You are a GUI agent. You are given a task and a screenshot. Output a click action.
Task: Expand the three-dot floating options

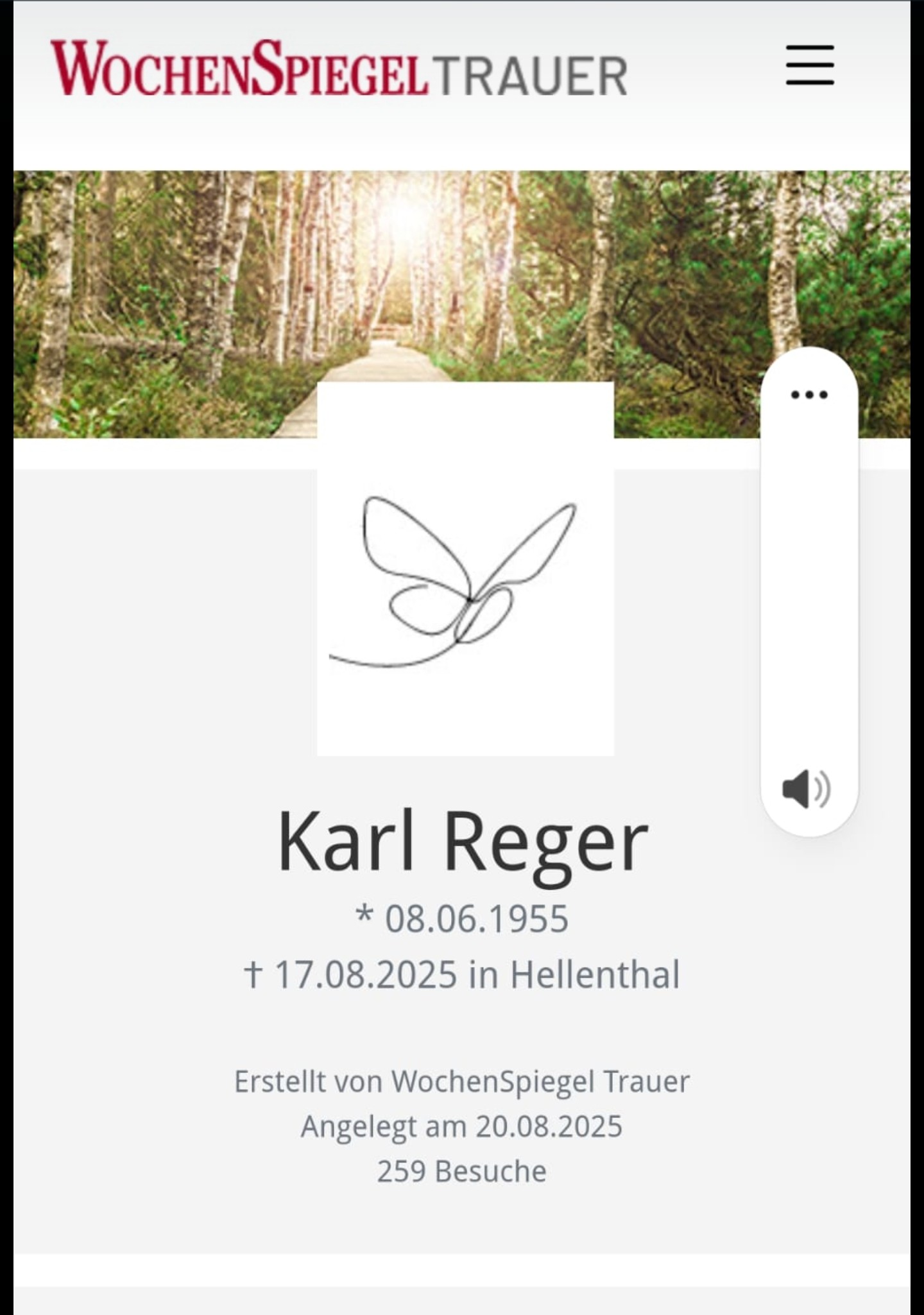coord(809,395)
